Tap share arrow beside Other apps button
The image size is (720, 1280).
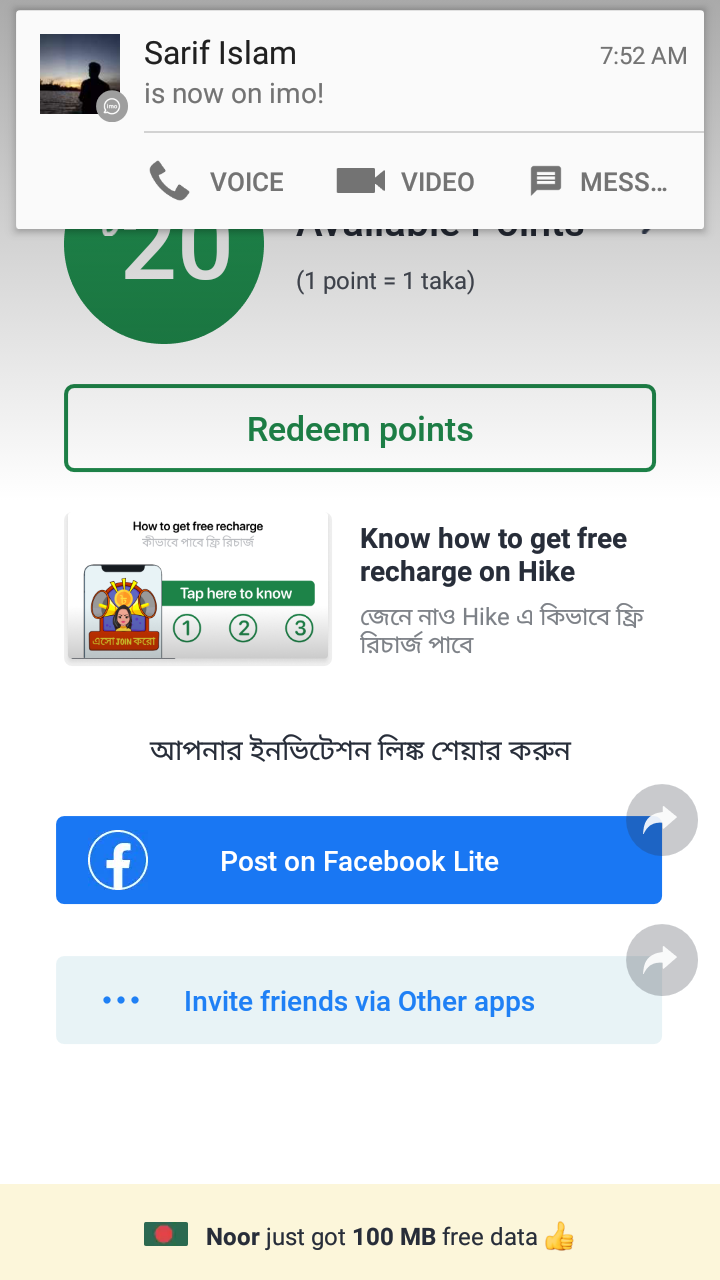pos(661,960)
